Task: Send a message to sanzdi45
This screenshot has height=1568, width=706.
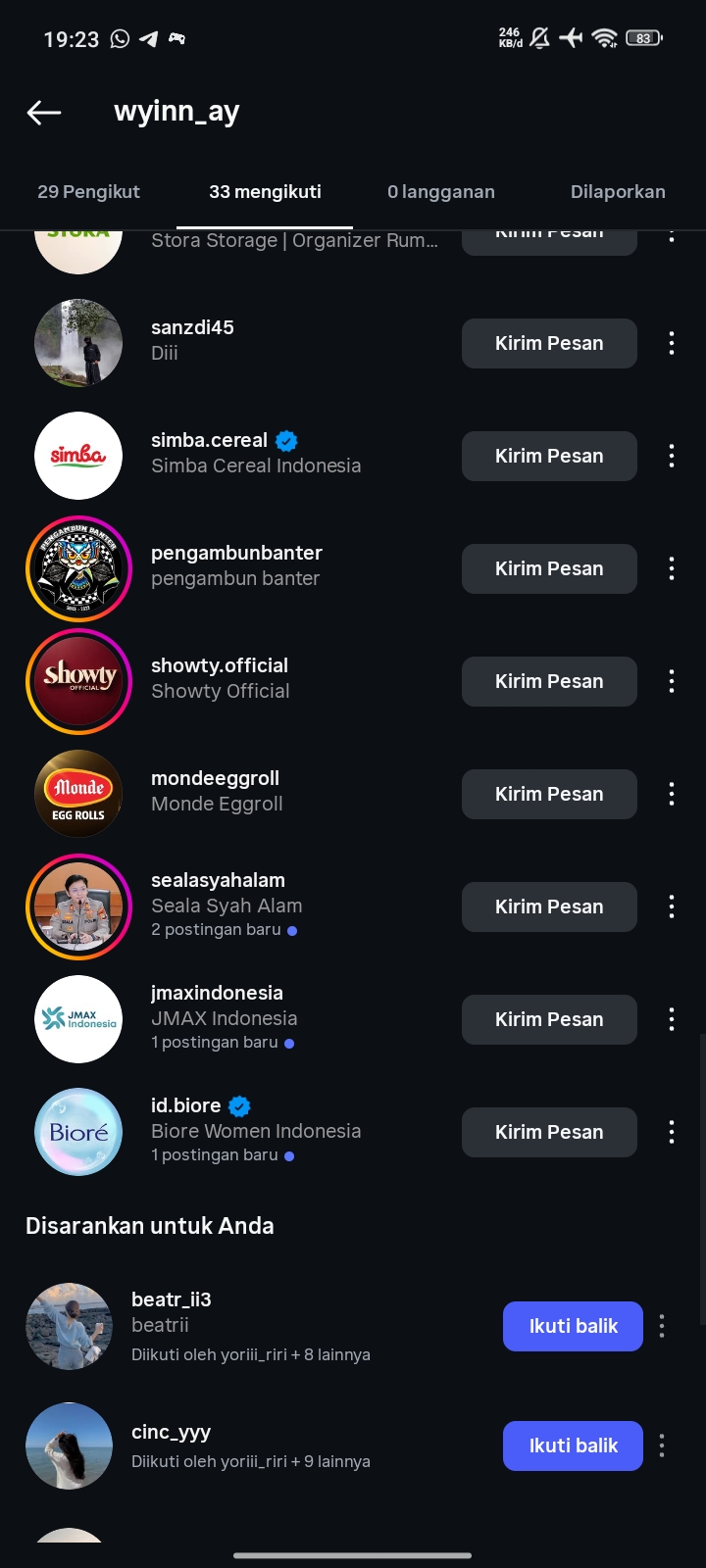Action: 549,343
